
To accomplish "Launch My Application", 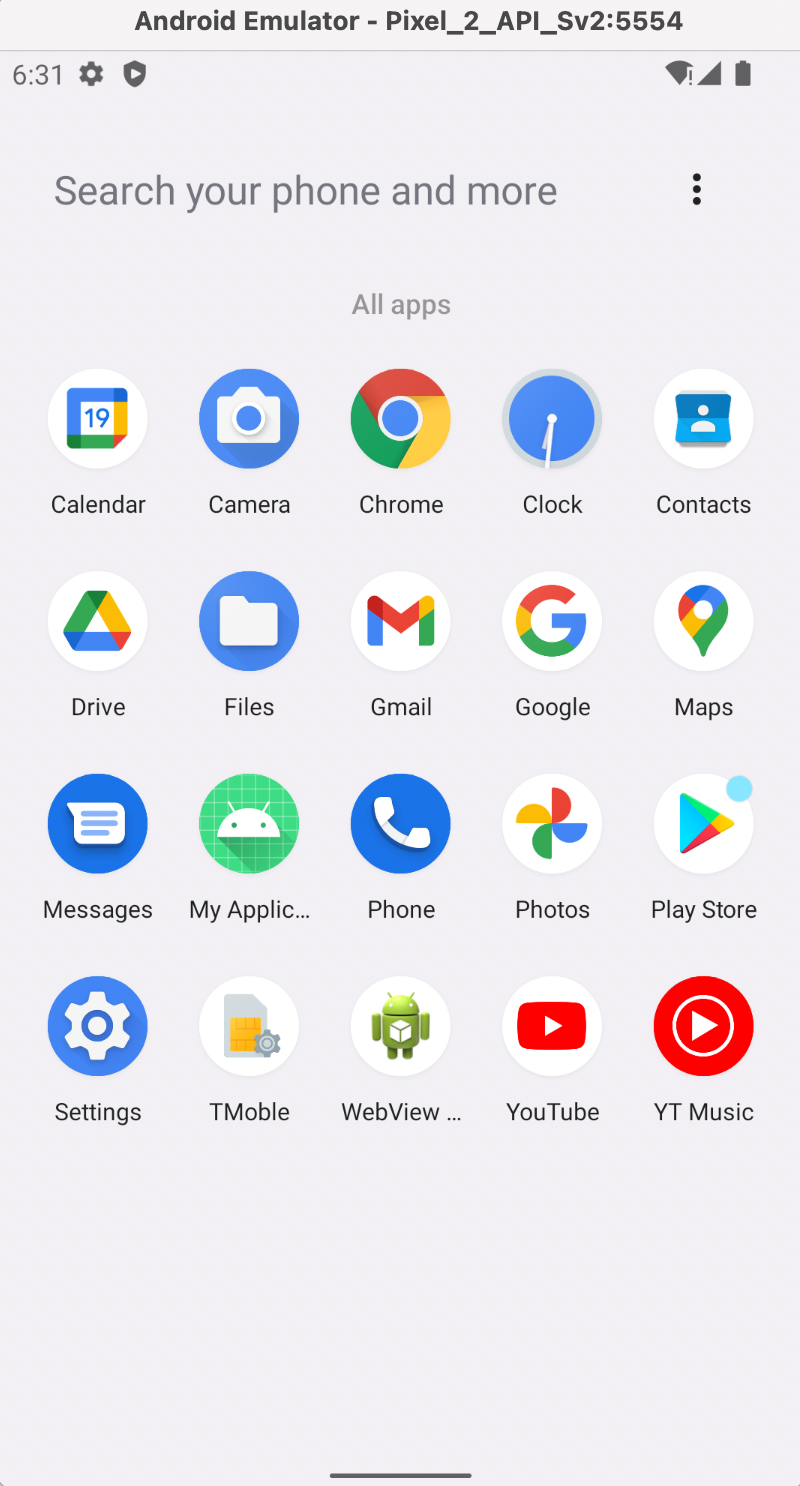I will [x=249, y=824].
